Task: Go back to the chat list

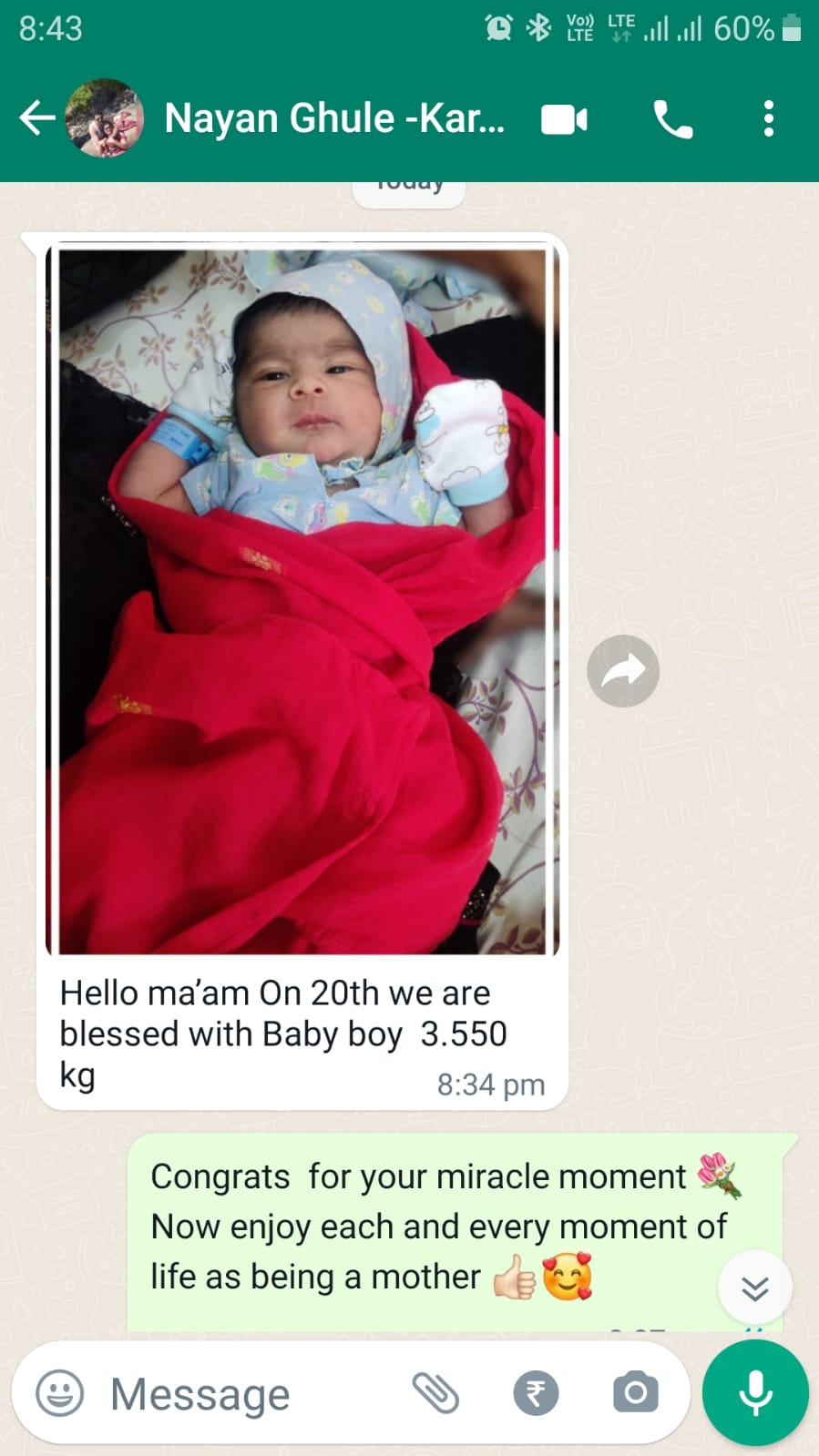Action: [36, 118]
